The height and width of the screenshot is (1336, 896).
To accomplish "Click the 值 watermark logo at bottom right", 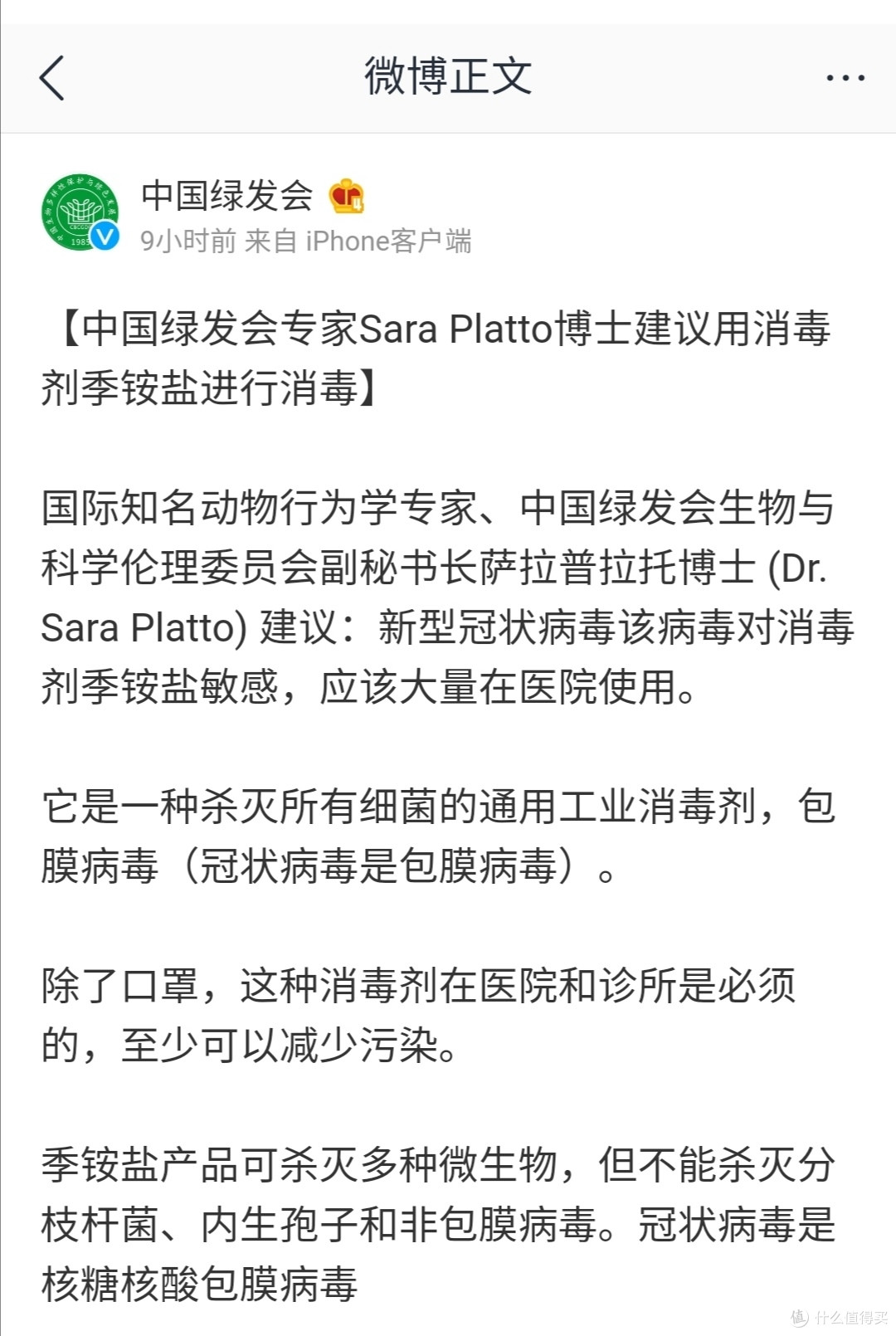I will [x=800, y=1317].
